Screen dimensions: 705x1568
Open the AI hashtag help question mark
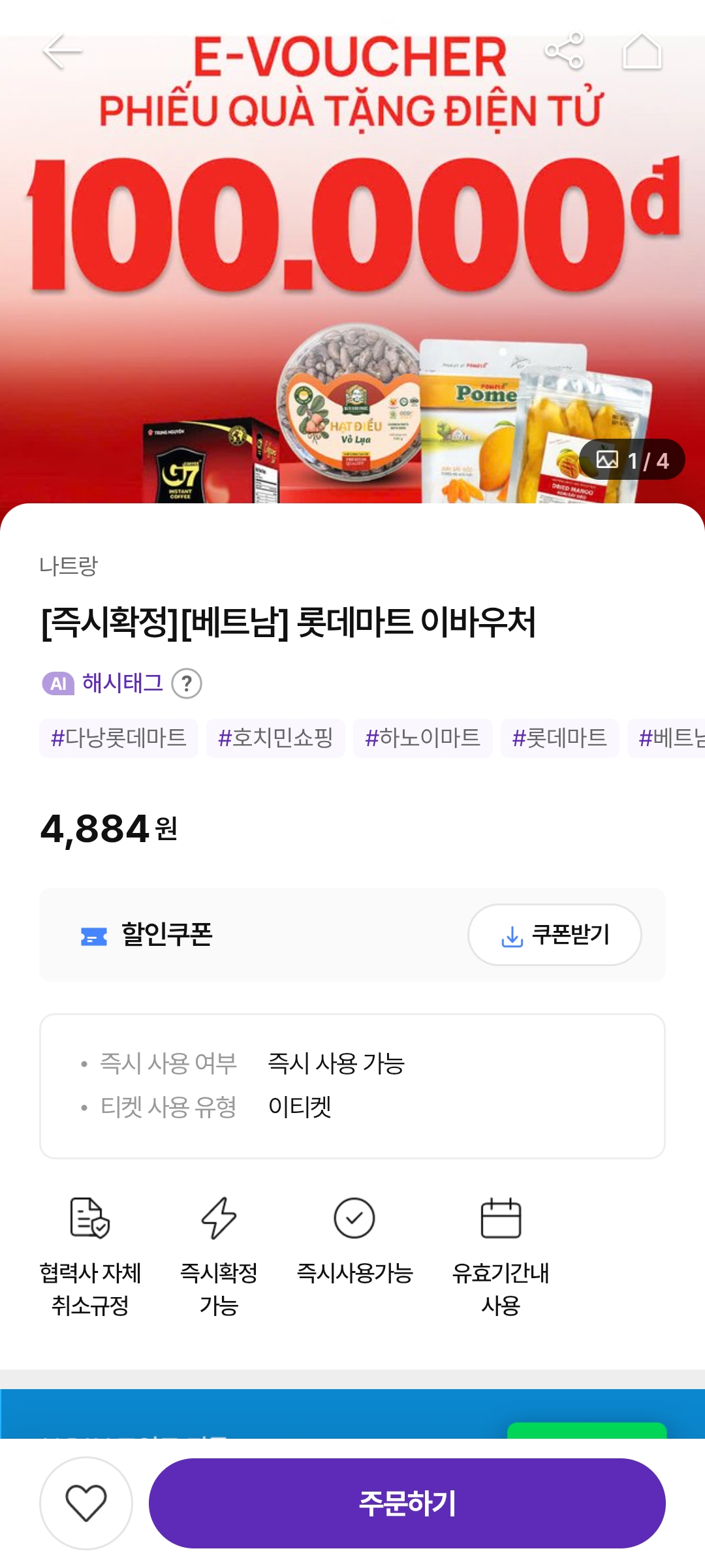coord(187,683)
